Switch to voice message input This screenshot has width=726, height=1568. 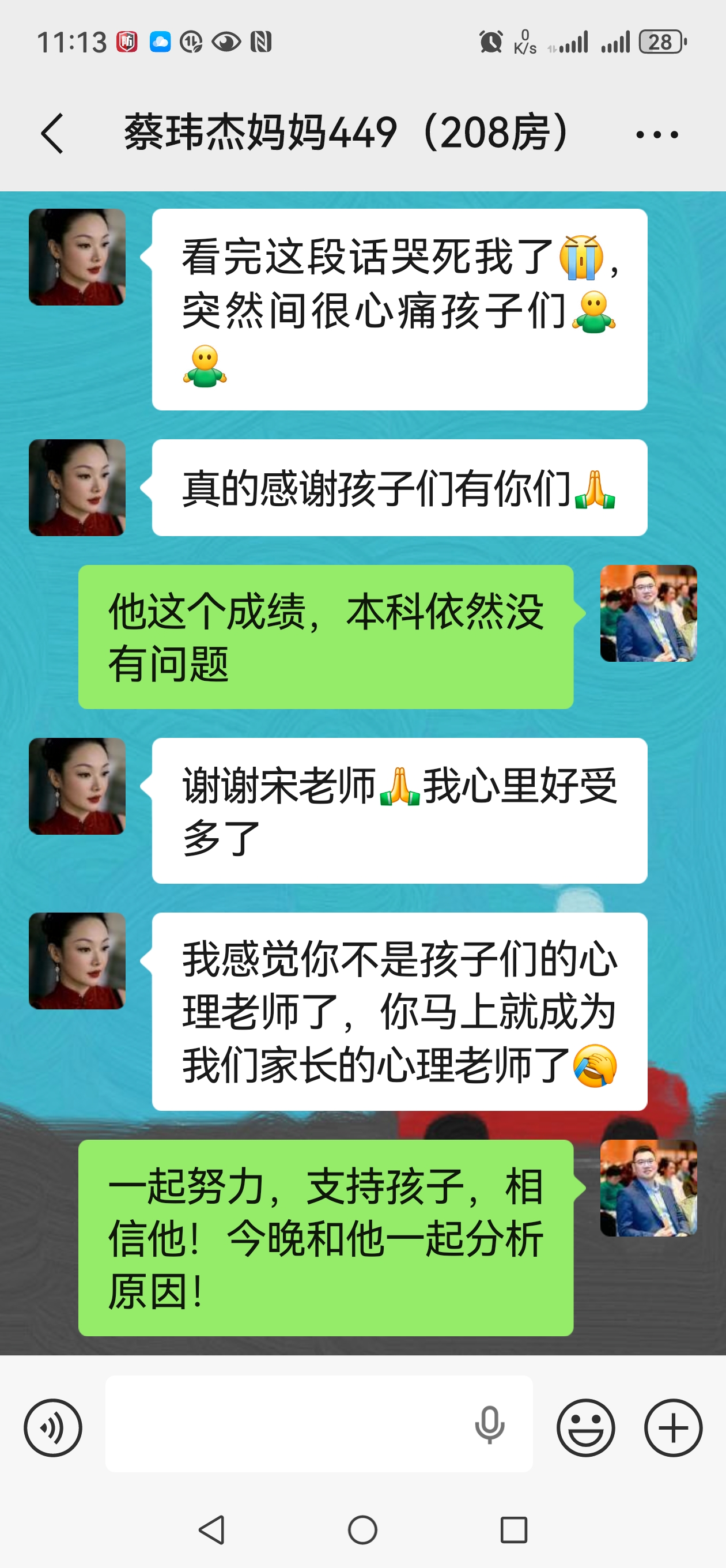[x=53, y=1427]
